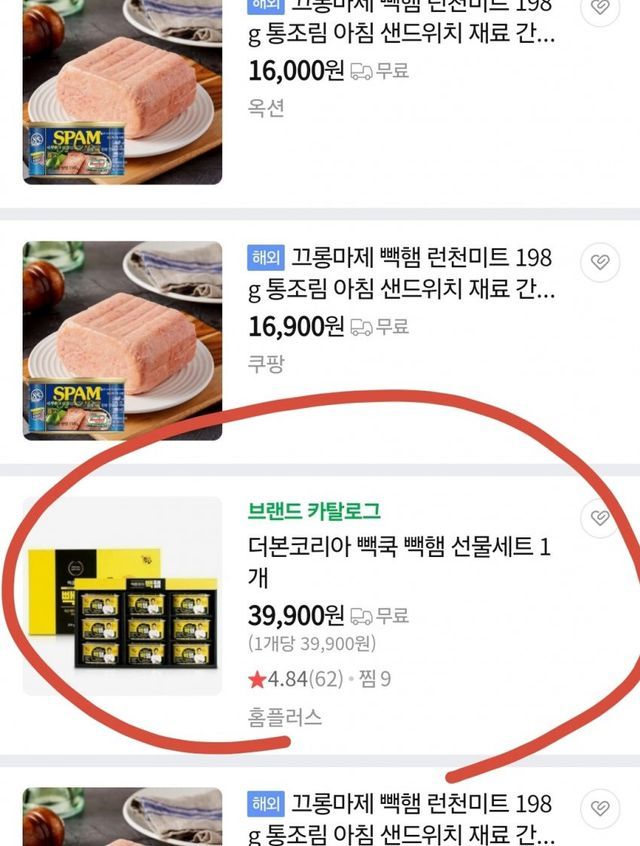The width and height of the screenshot is (640, 846).
Task: Save the 16,900원 쿠팡 item with the heart
Action: 599,262
